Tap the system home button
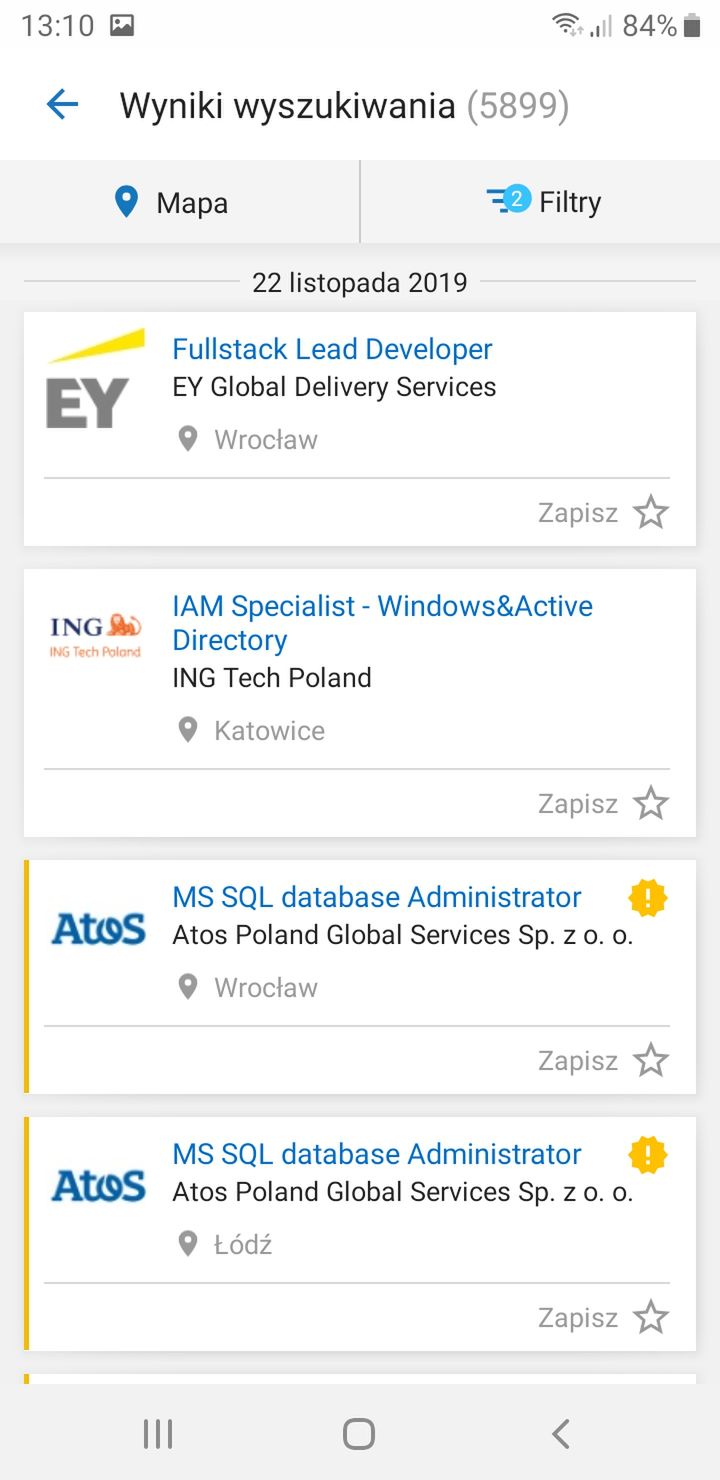Viewport: 720px width, 1480px height. [x=359, y=1434]
